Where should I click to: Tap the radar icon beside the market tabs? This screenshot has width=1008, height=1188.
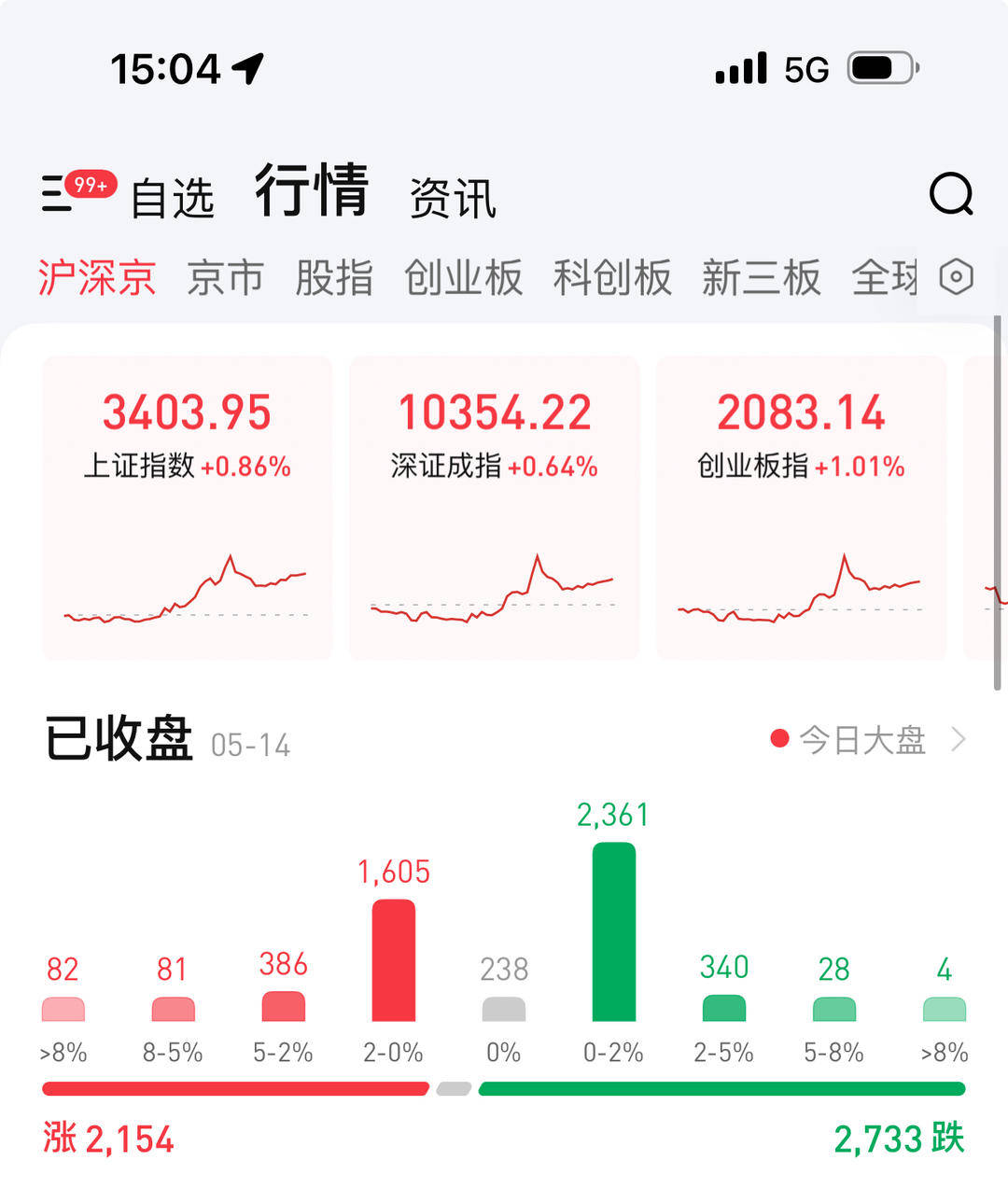point(956,277)
